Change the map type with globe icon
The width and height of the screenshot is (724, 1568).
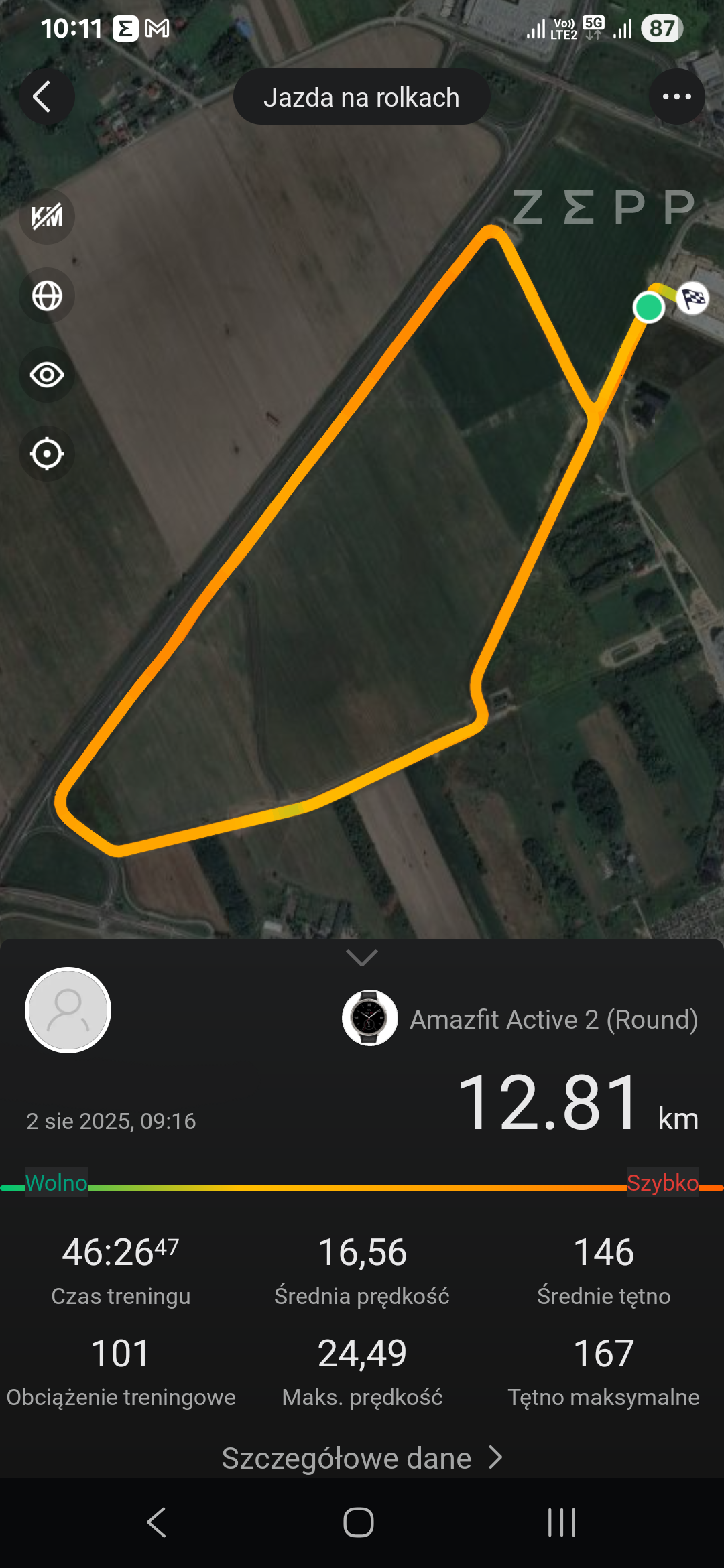(47, 296)
